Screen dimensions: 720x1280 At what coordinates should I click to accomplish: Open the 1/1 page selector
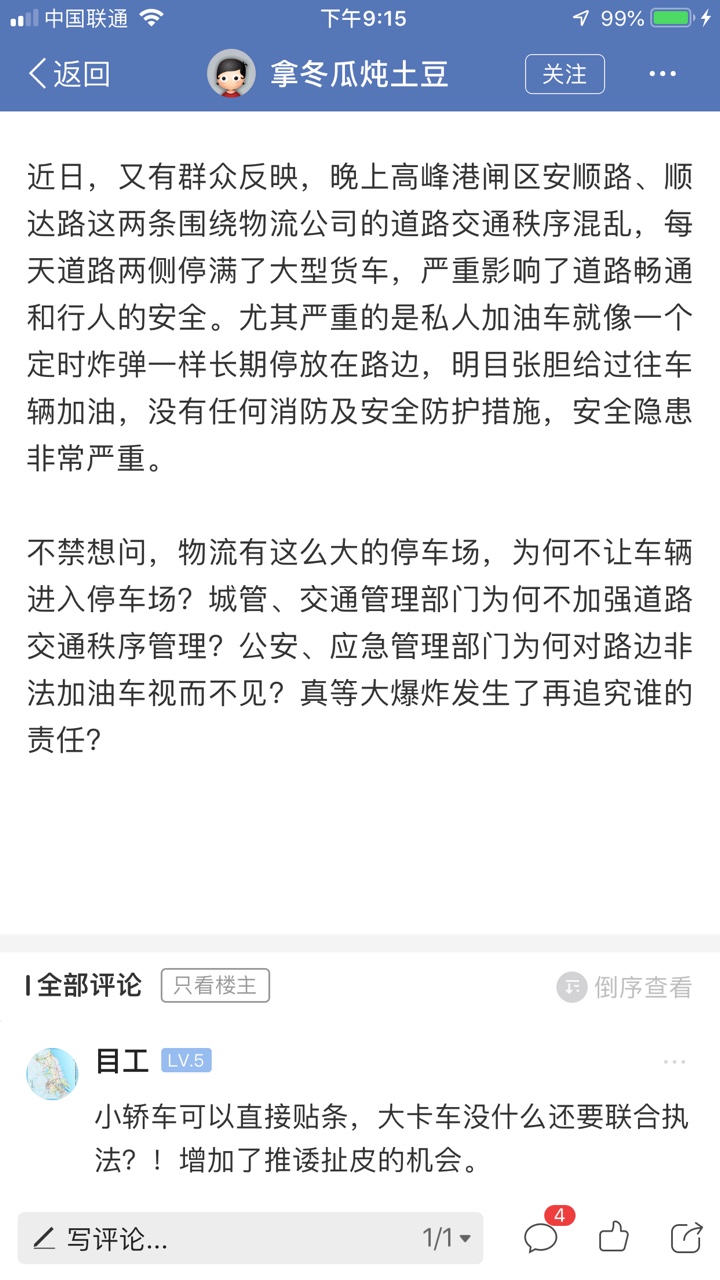446,1239
